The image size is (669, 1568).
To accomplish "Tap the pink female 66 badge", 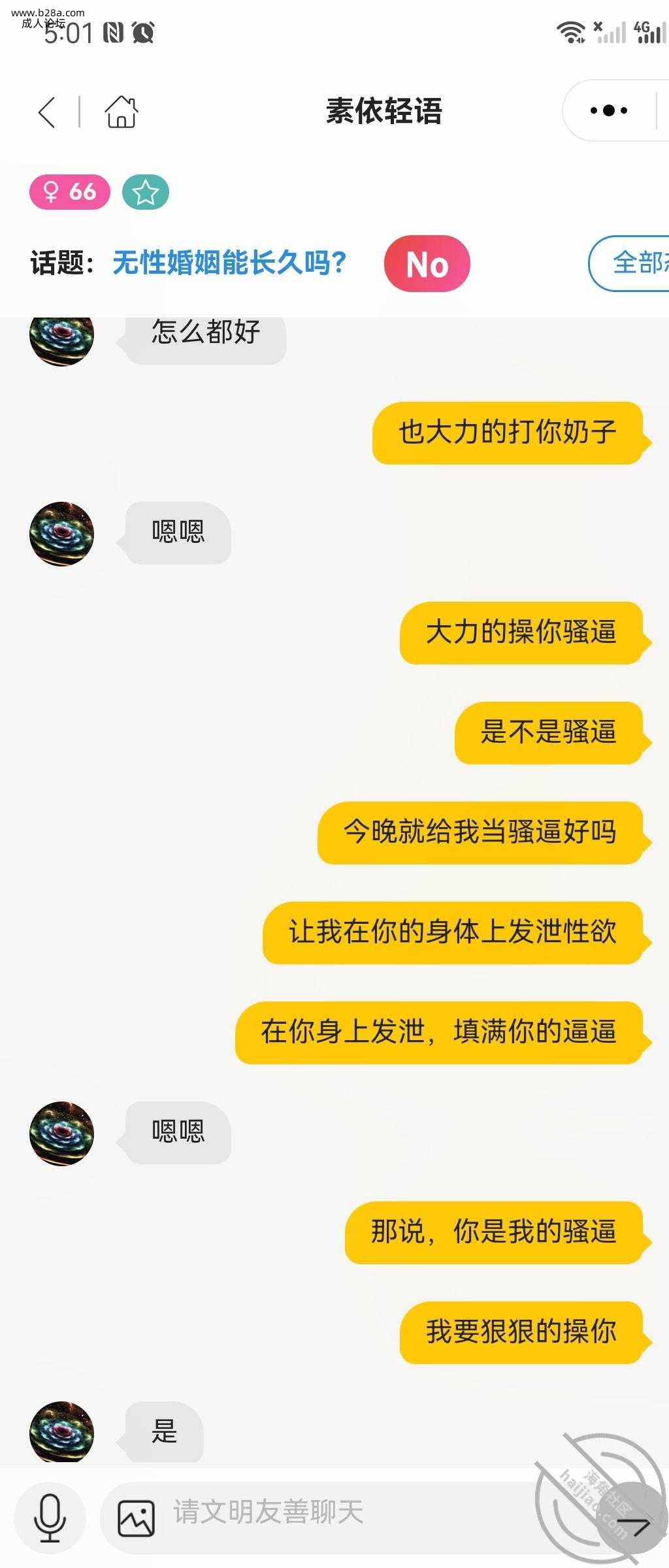I will (x=70, y=192).
